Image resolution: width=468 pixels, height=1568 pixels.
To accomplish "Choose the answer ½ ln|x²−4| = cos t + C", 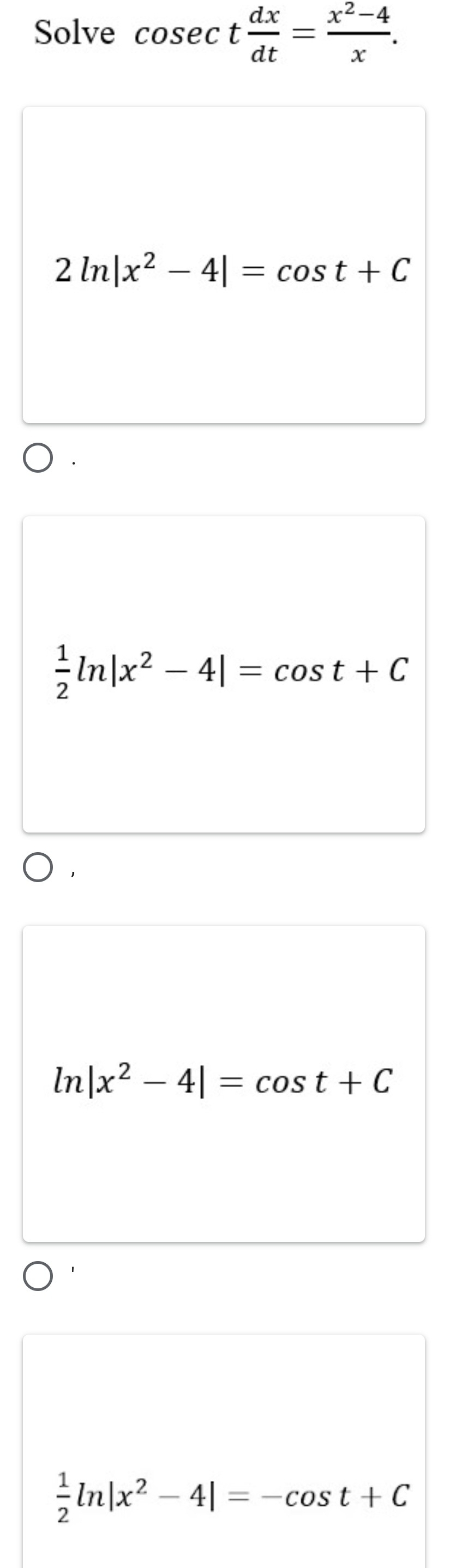I will point(38,868).
